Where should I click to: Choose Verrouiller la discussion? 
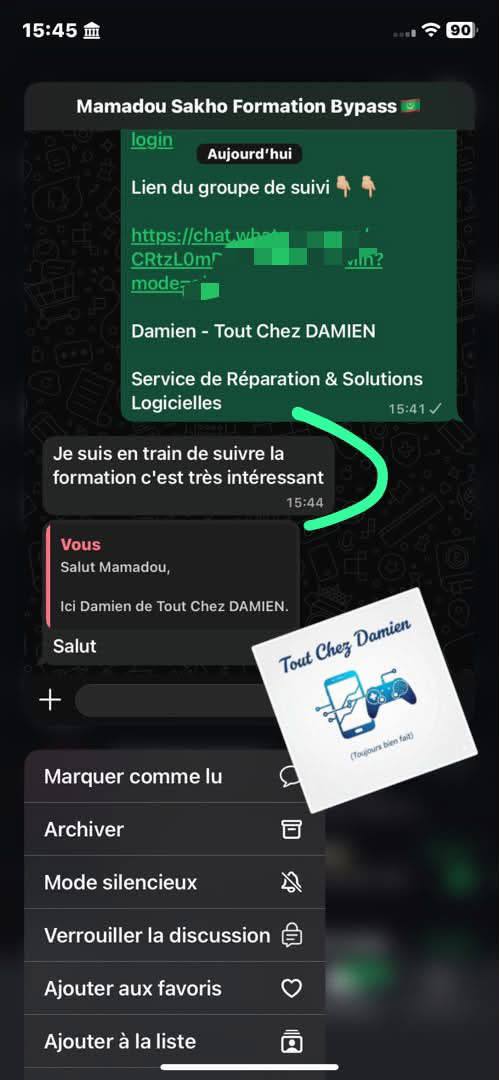pyautogui.click(x=174, y=936)
